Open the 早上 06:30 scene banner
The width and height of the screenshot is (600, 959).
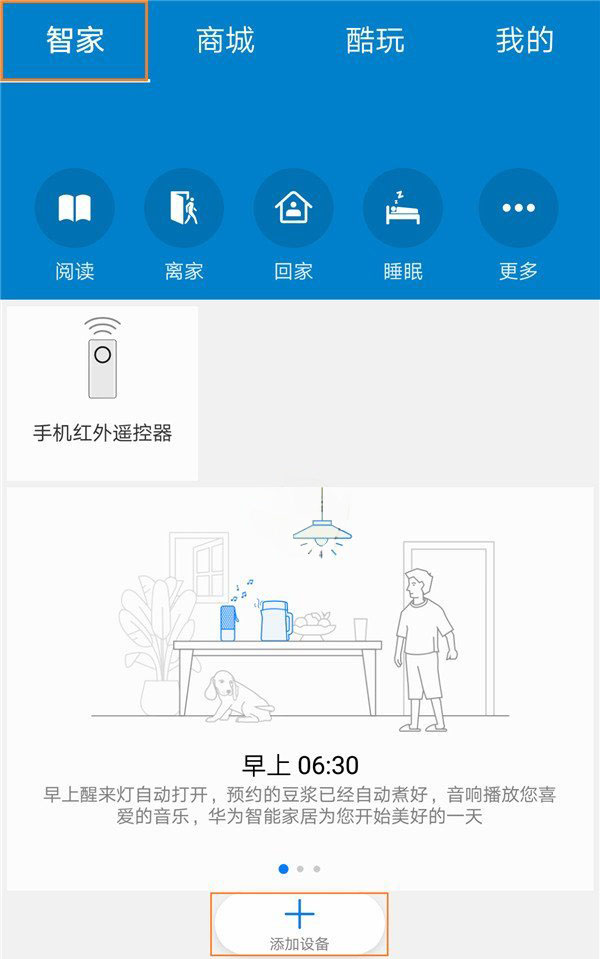pos(300,680)
